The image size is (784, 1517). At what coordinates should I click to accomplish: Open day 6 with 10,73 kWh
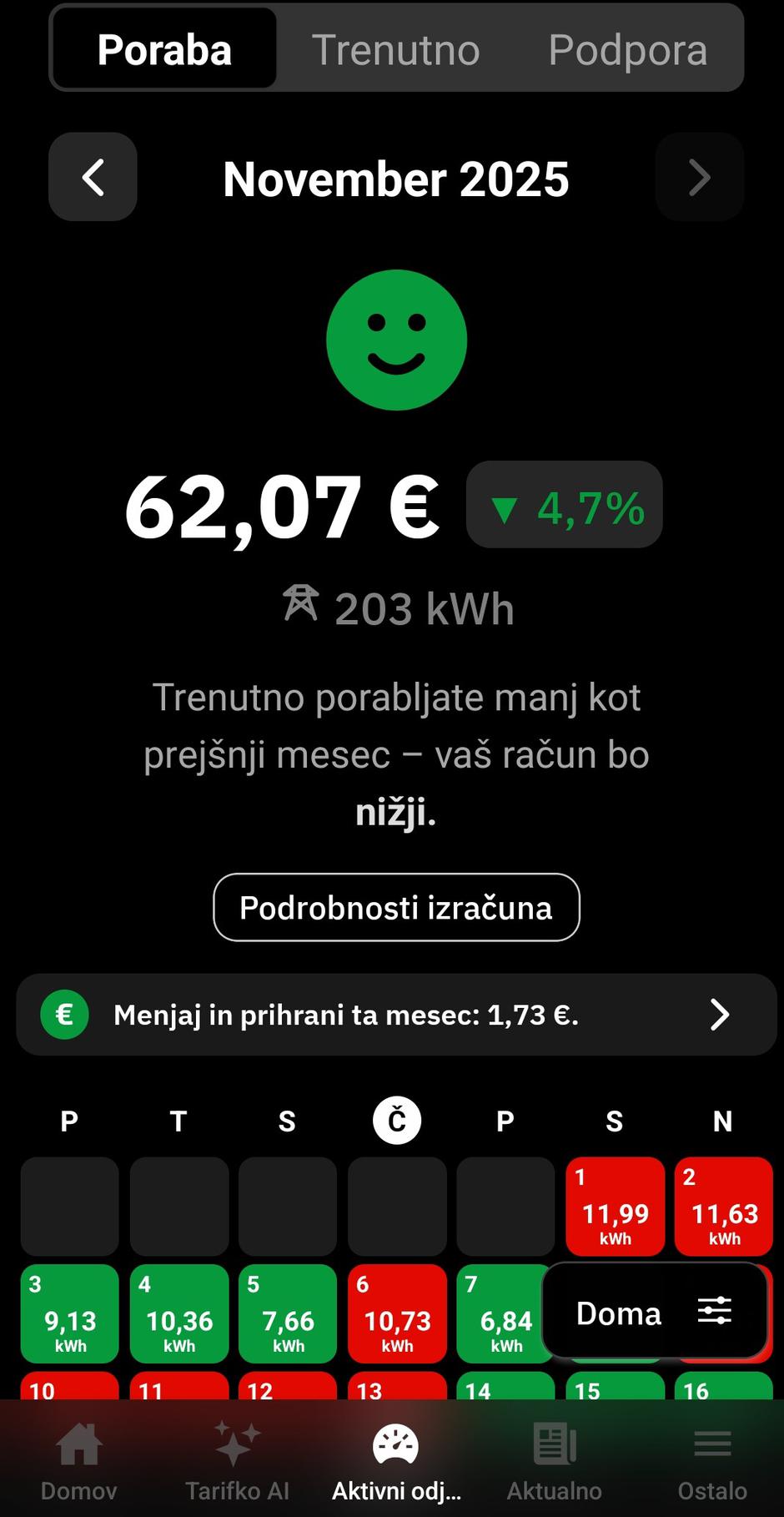click(x=397, y=1313)
